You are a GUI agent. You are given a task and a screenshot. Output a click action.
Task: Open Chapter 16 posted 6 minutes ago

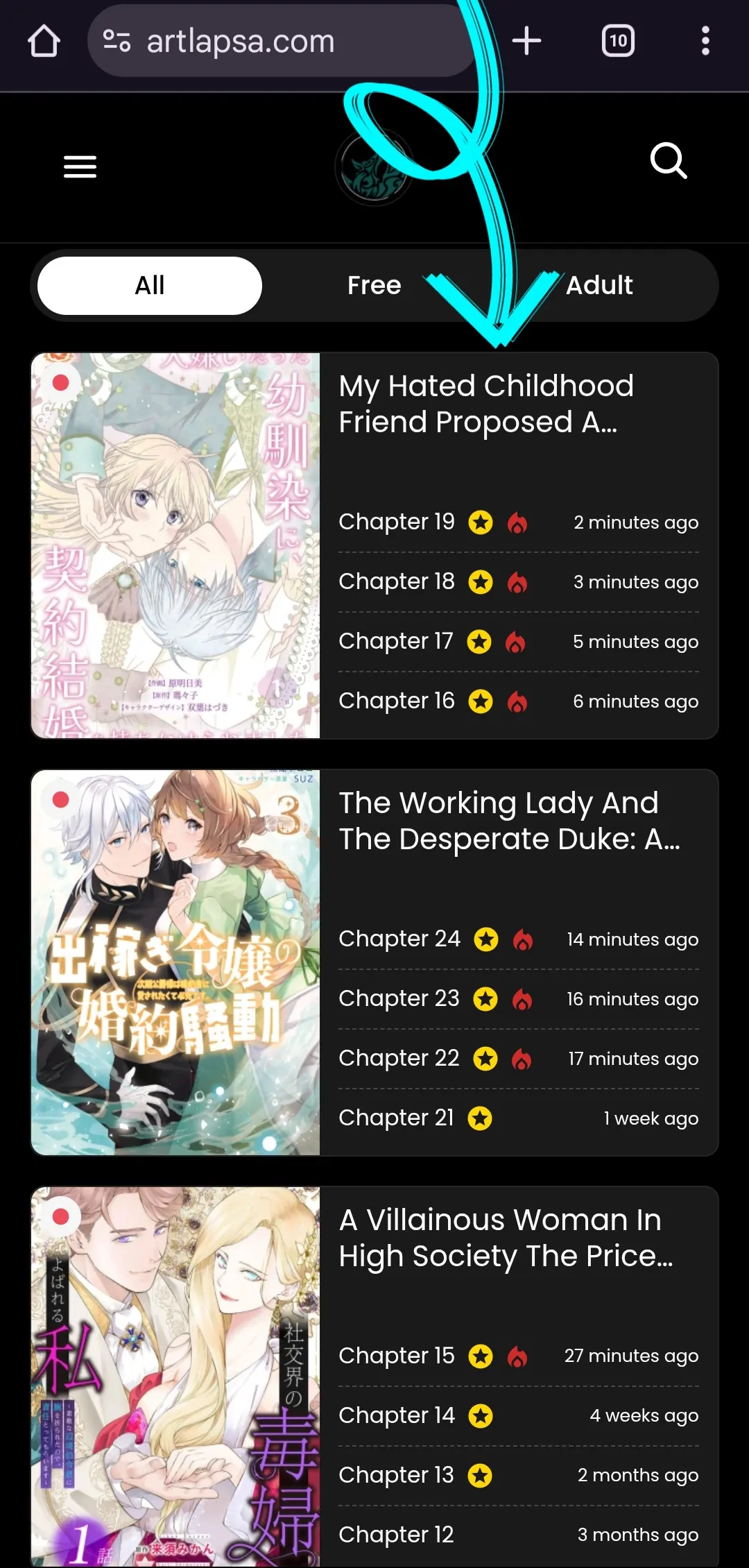coord(397,701)
